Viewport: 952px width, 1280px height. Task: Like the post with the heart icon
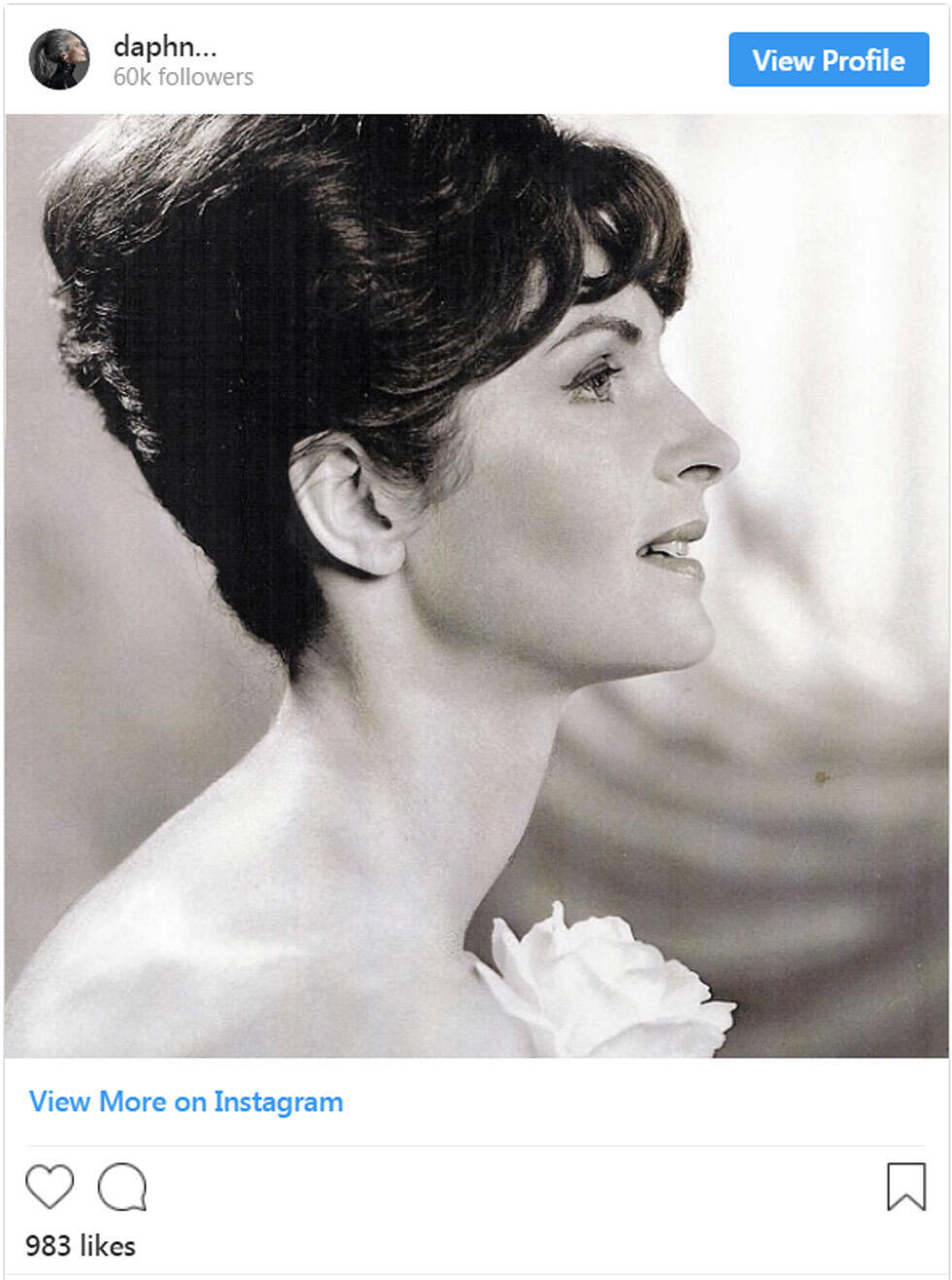[x=50, y=1186]
